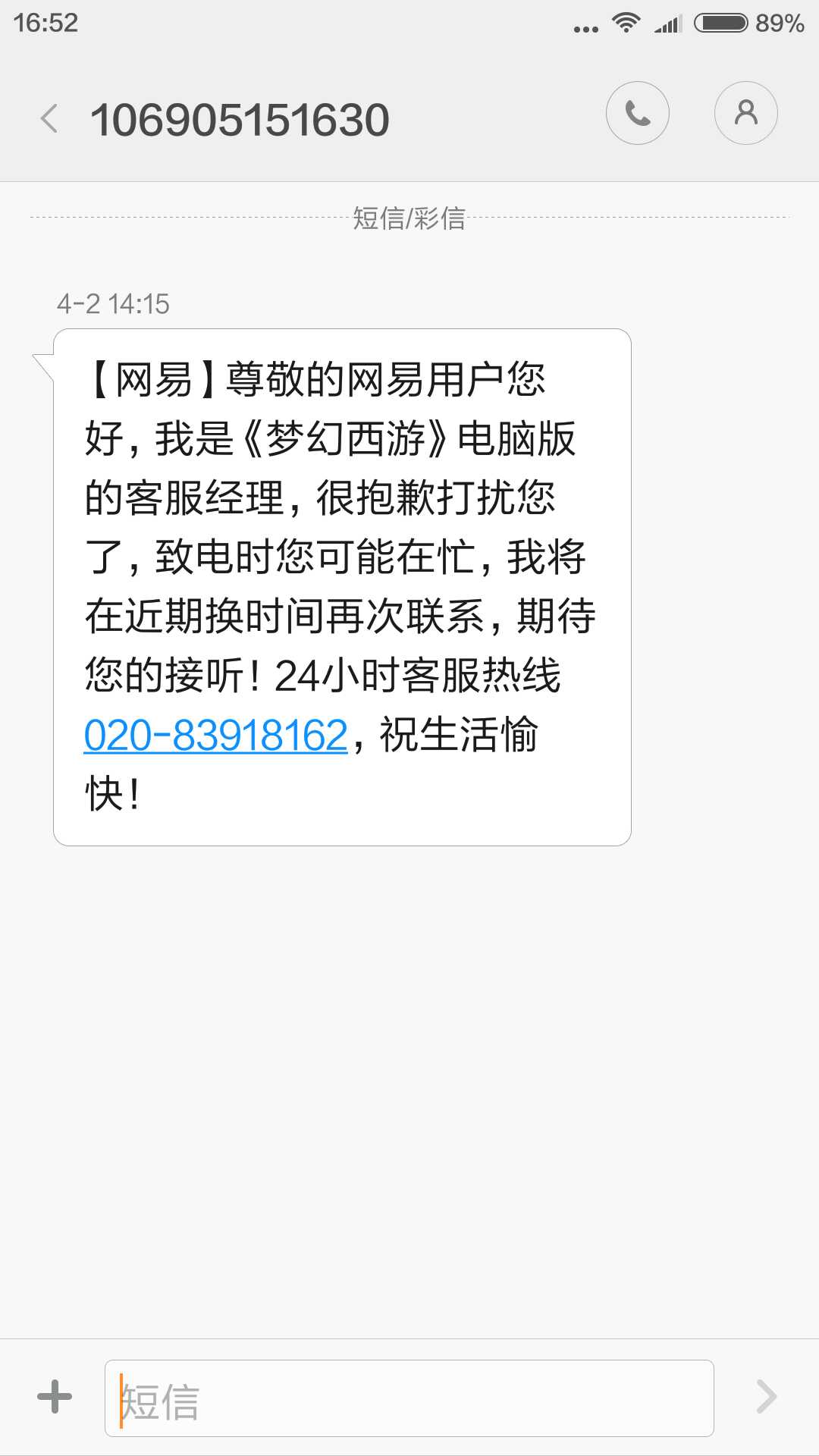Open the plus attachment menu
Screen dimensions: 819x1456
55,1397
